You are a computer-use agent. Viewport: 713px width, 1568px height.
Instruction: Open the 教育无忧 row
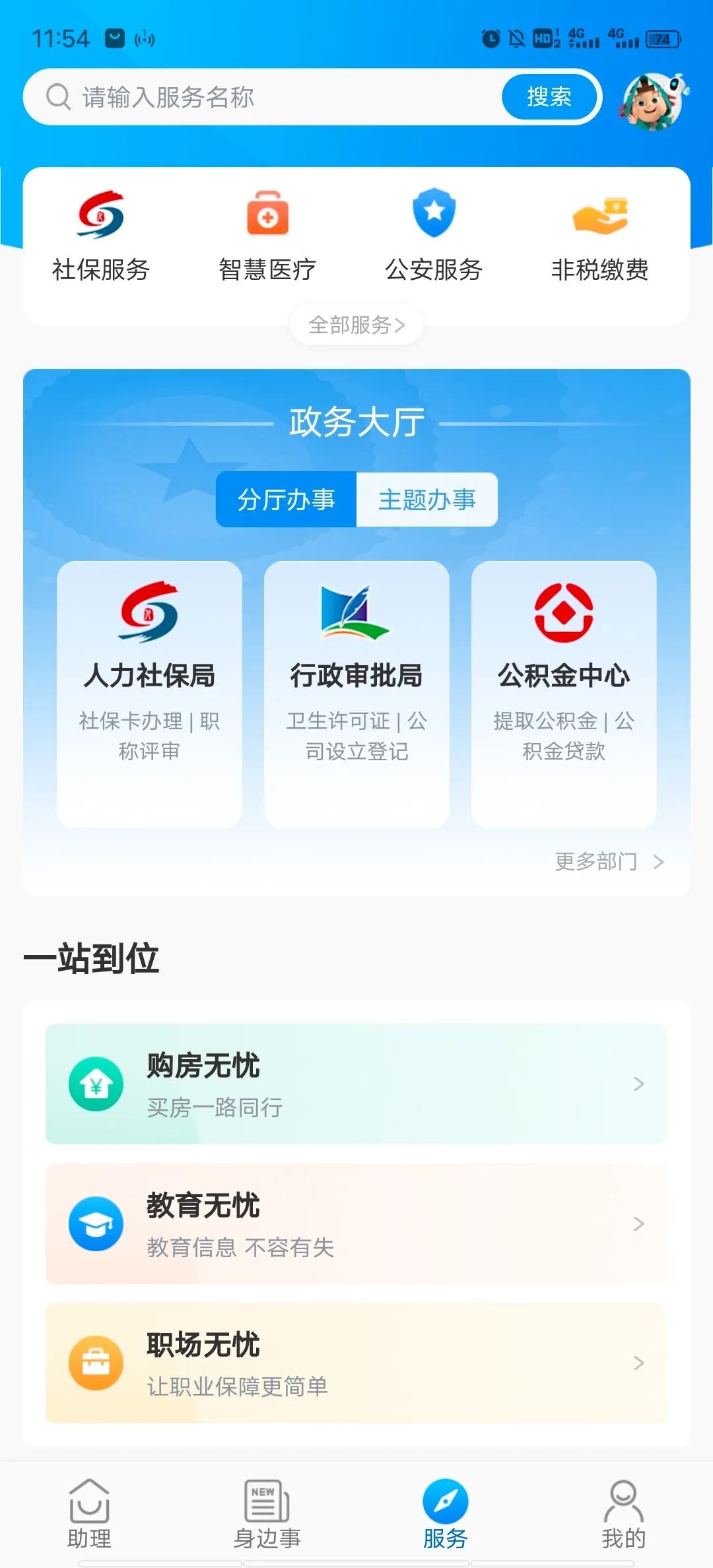tap(356, 1224)
